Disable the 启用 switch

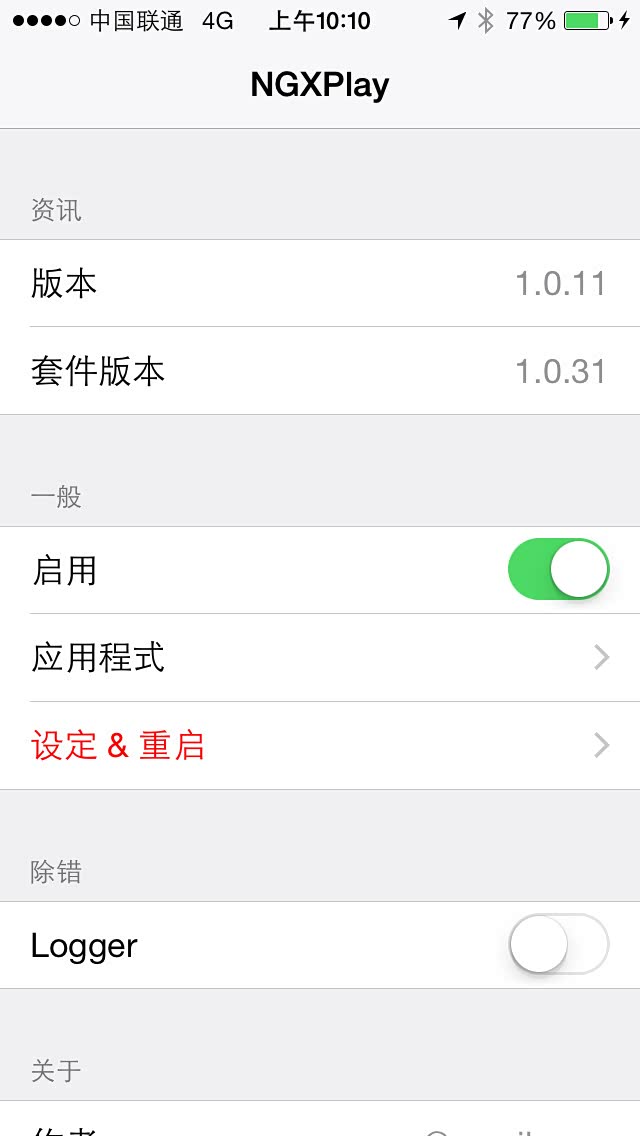(x=558, y=570)
